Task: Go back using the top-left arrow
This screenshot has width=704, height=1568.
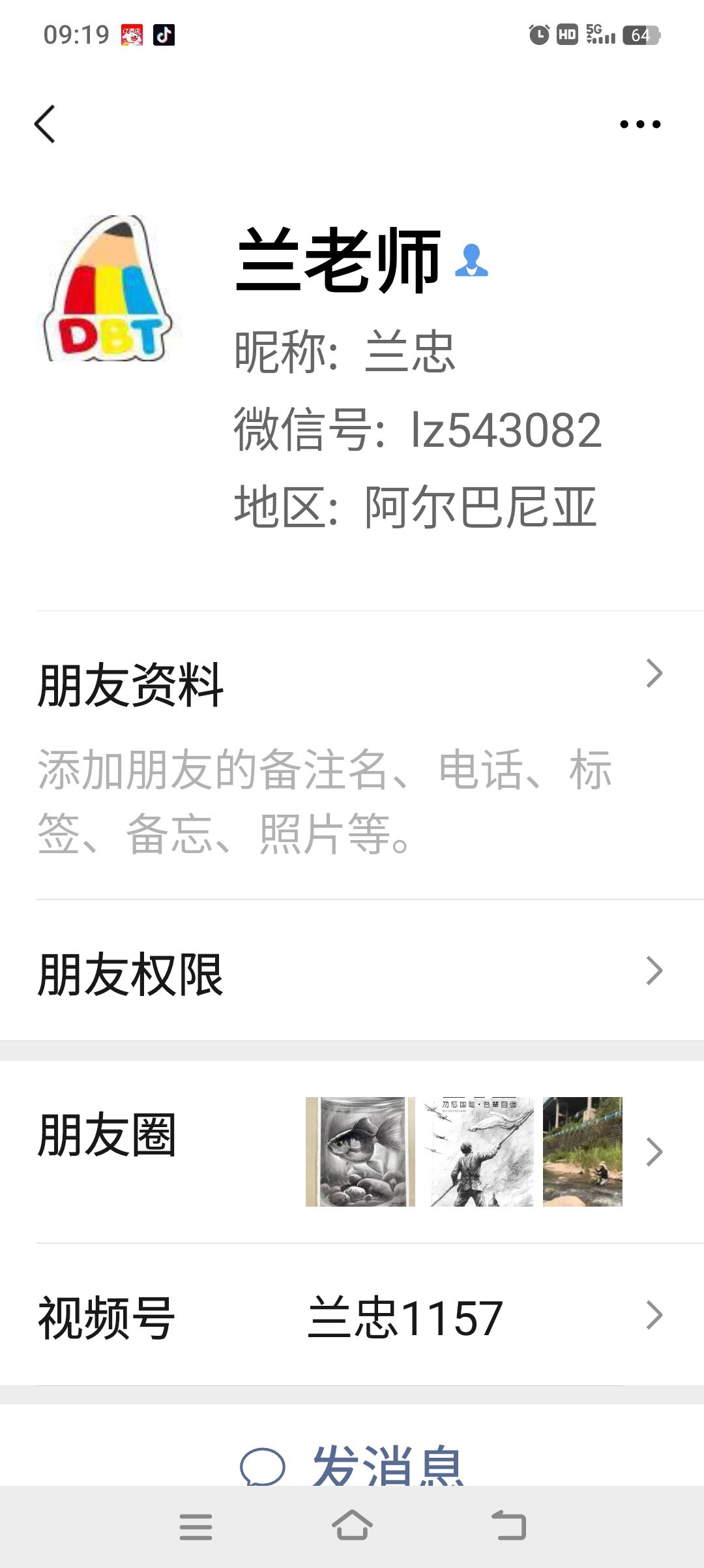Action: click(x=45, y=124)
